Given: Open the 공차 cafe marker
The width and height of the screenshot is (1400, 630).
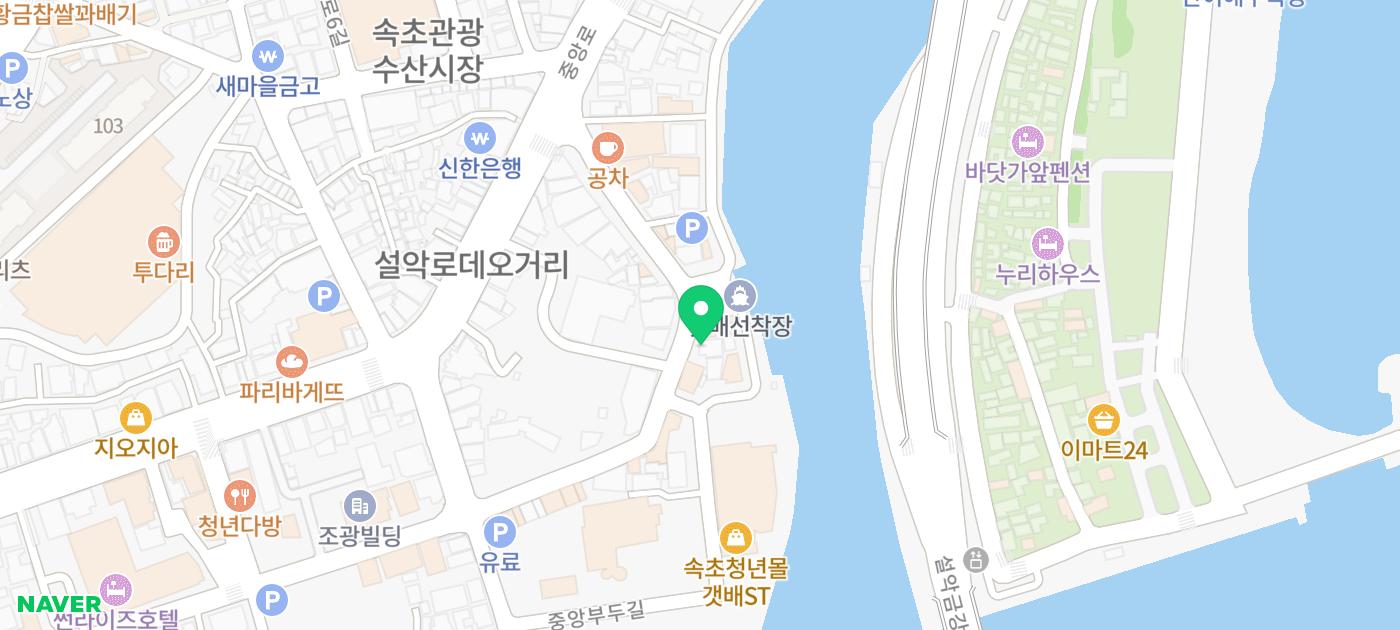Looking at the screenshot, I should 607,148.
